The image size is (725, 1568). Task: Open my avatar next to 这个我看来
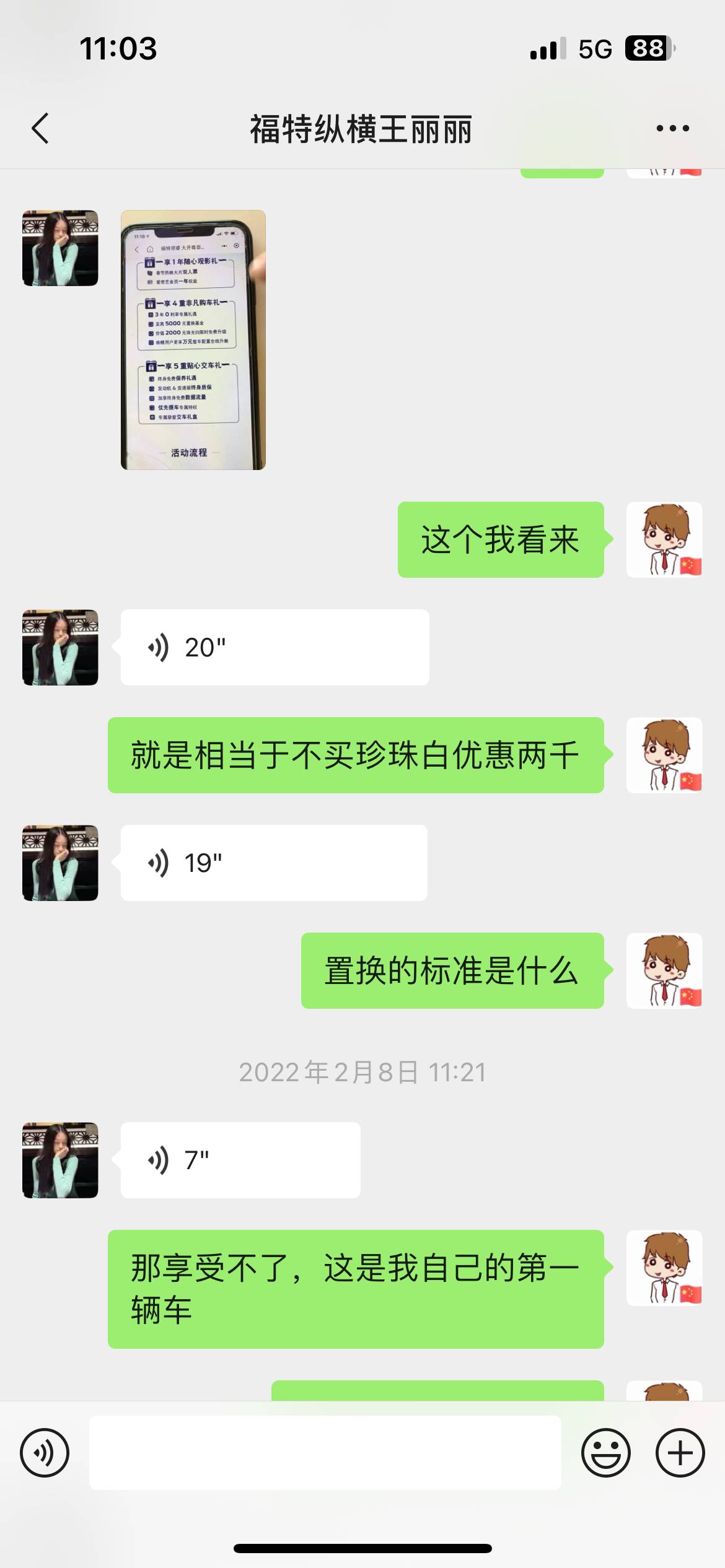[x=664, y=539]
